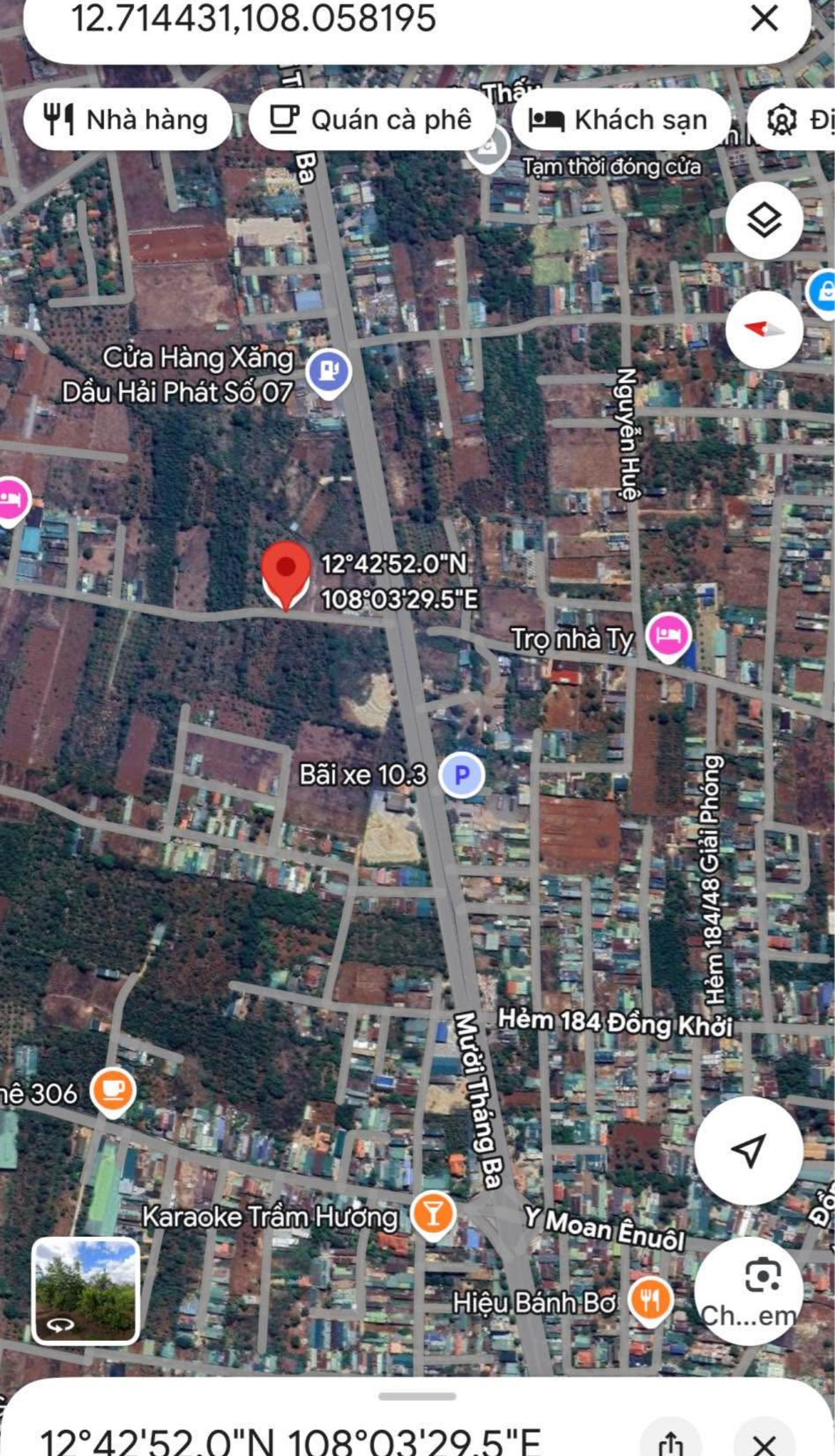Choose the Khách sạn chip
Image resolution: width=835 pixels, height=1456 pixels.
coord(619,120)
